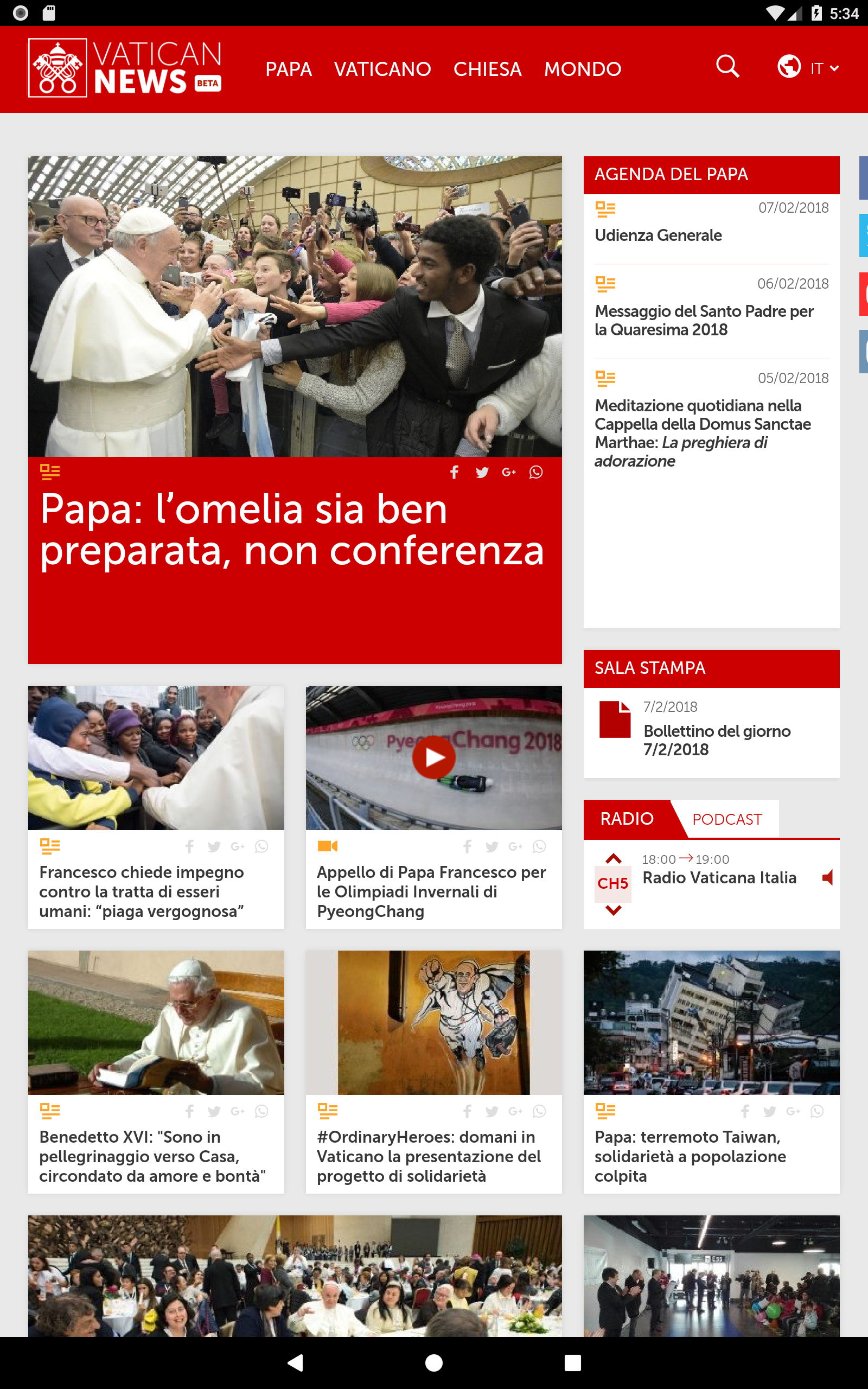Open the Taiwan earthquake article
868x1389 pixels.
690,1156
